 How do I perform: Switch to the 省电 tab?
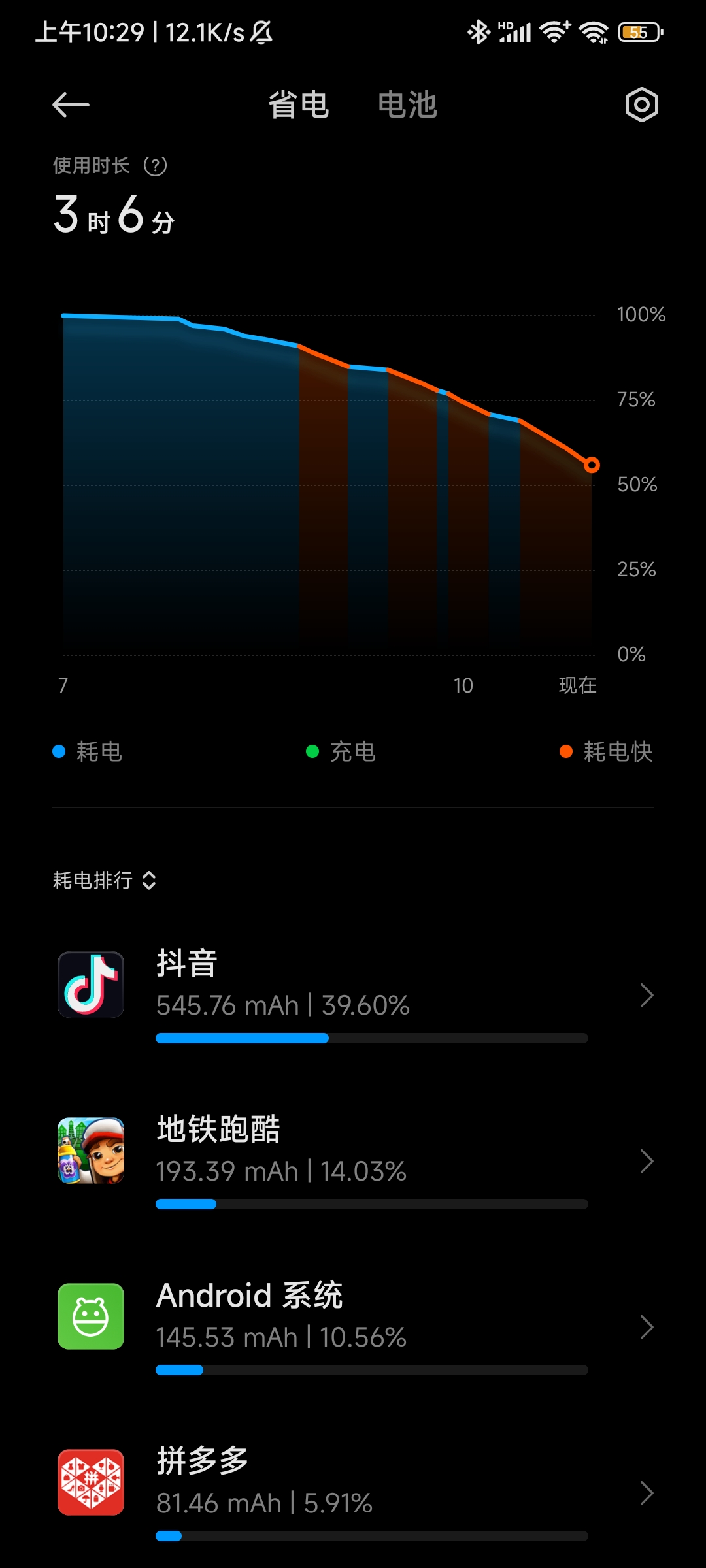click(298, 105)
